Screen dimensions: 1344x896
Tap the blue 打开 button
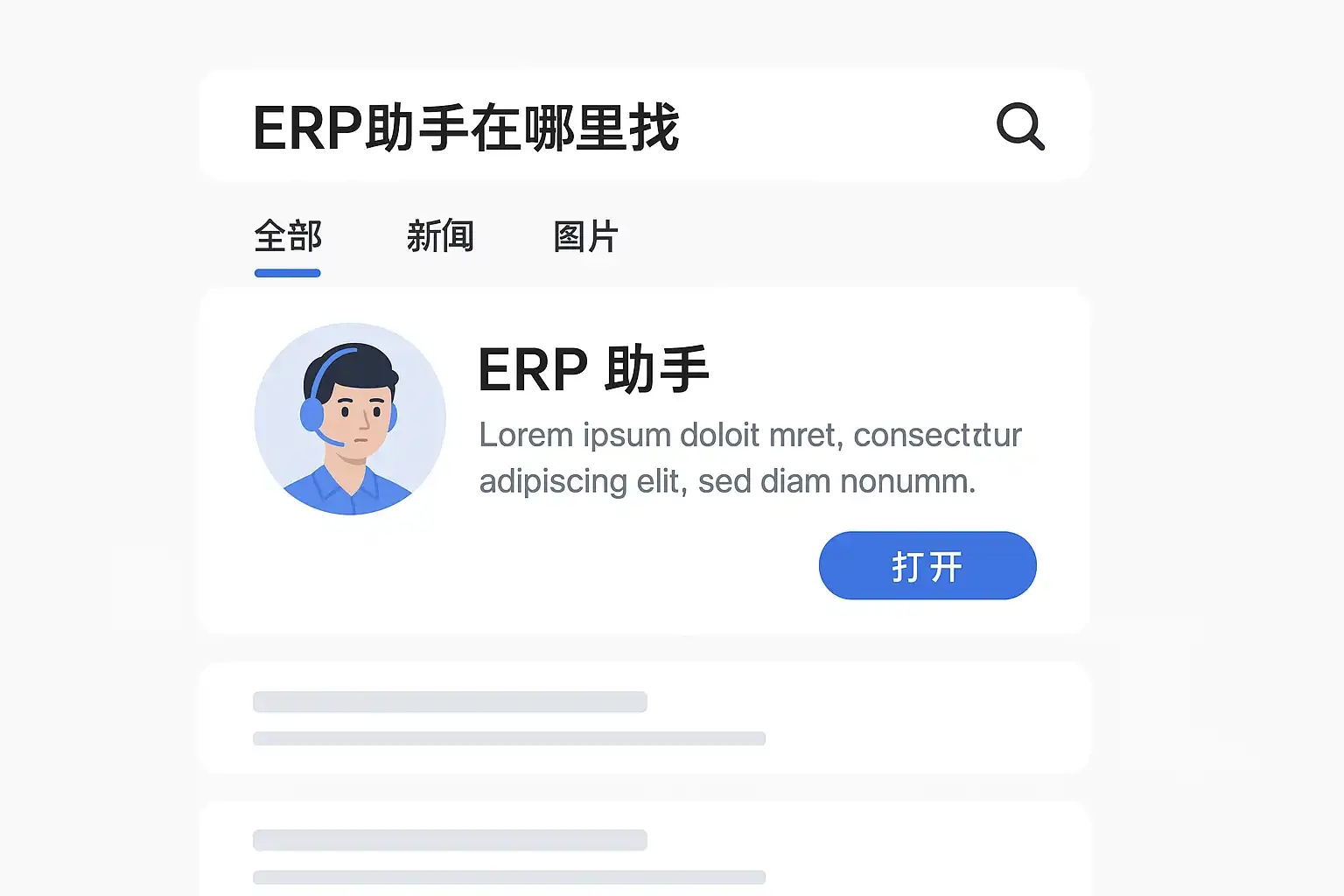point(927,566)
